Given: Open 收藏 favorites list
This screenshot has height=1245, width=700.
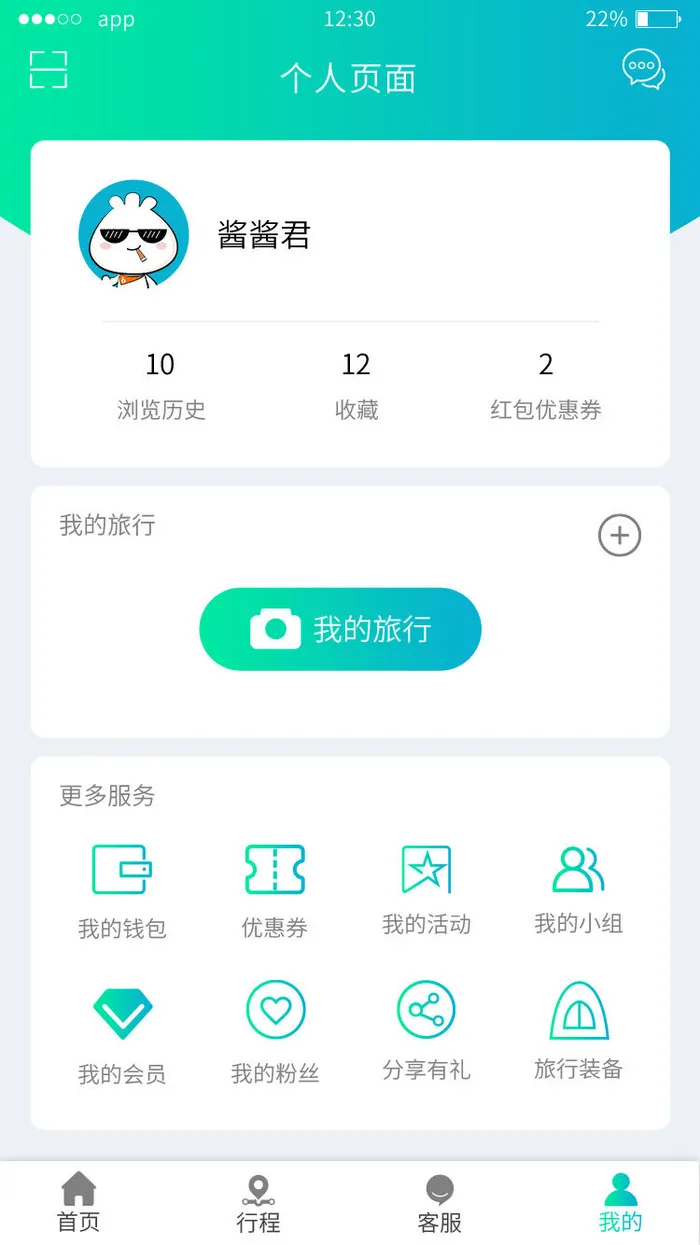Looking at the screenshot, I should coord(356,385).
